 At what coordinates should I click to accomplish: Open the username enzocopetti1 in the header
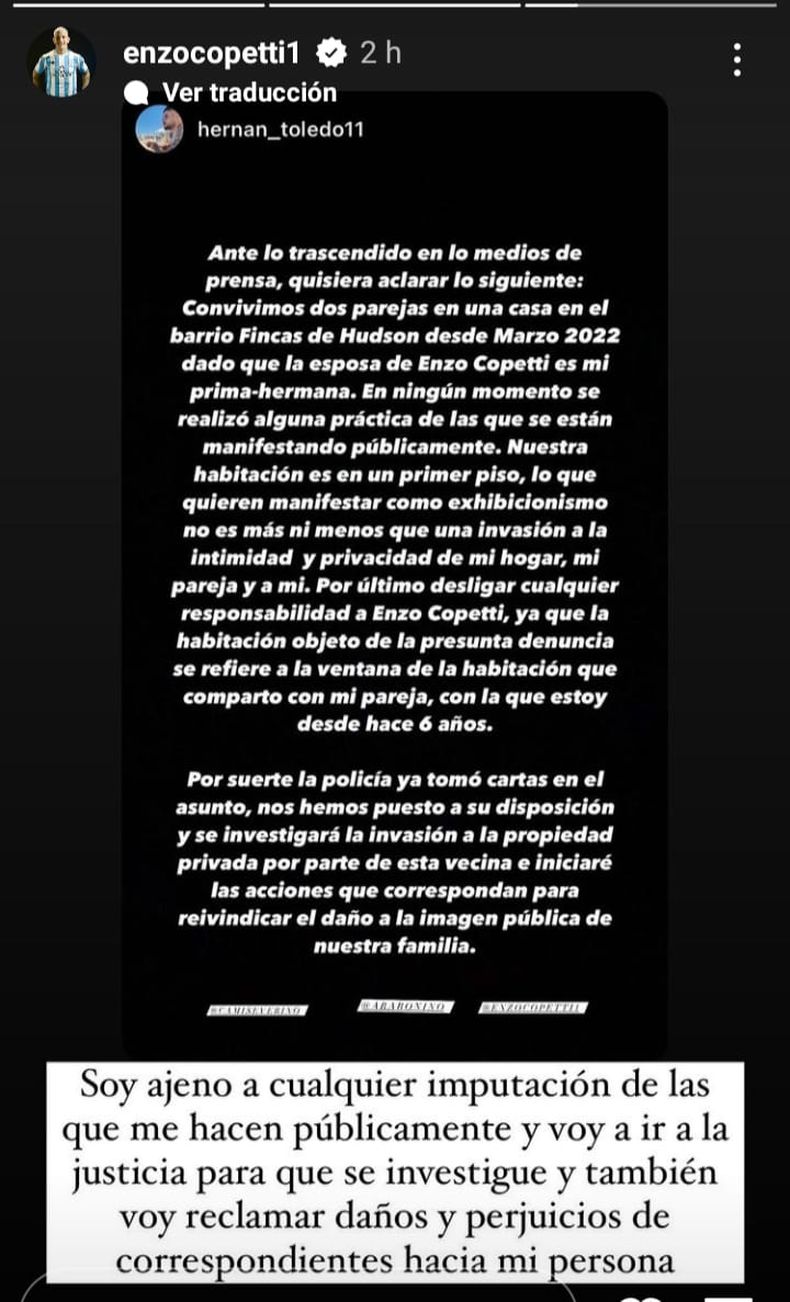pyautogui.click(x=217, y=53)
